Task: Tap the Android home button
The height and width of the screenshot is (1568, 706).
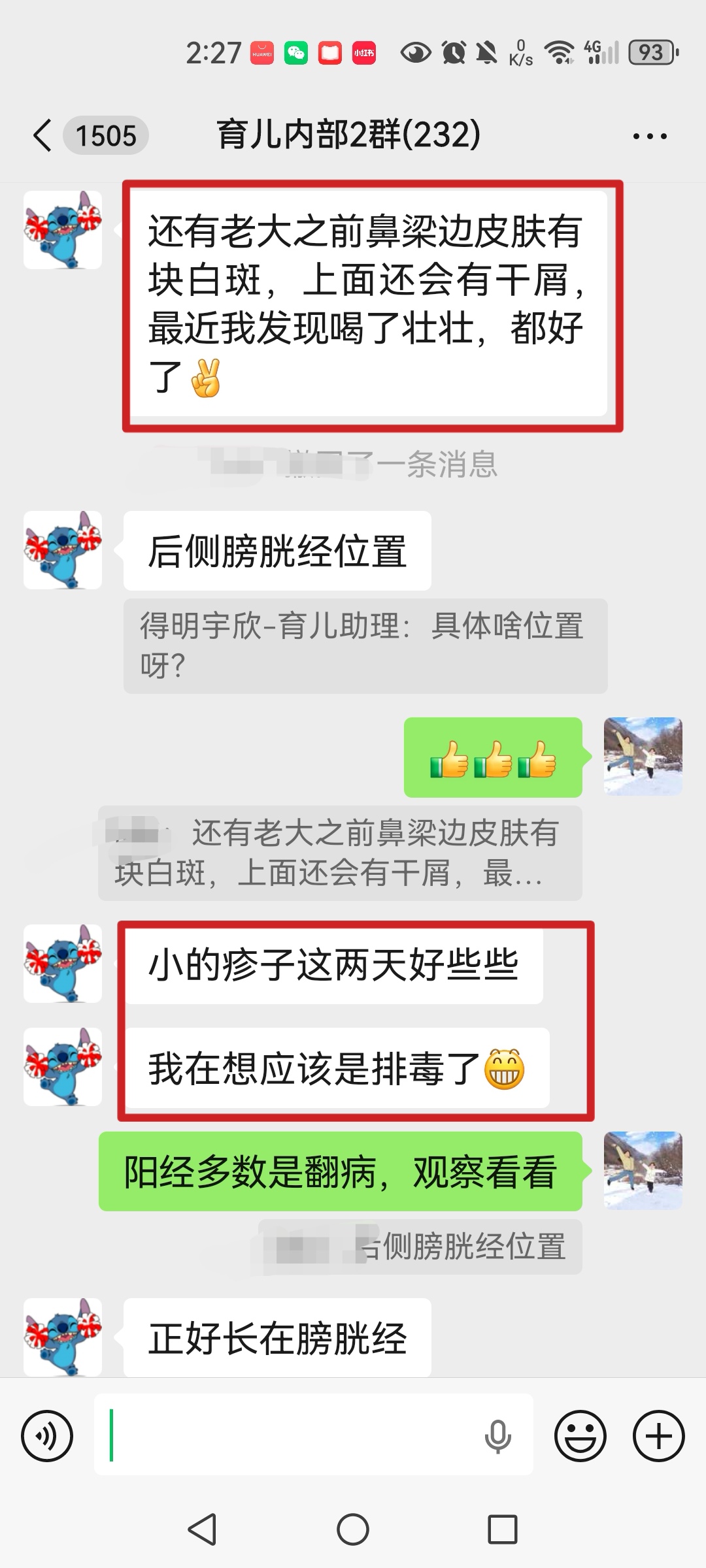Action: pyautogui.click(x=353, y=1530)
